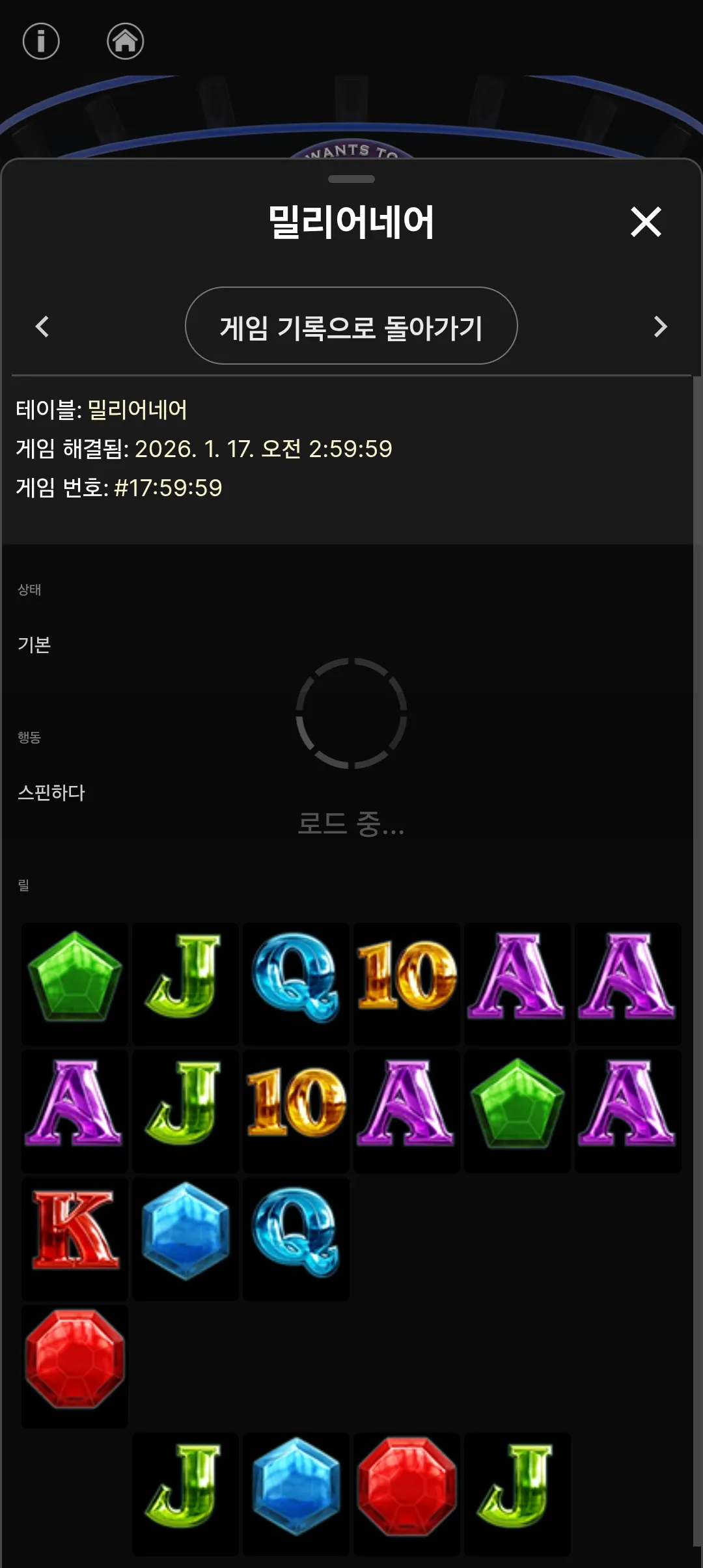
Task: View the previous game round arrow
Action: 42,326
